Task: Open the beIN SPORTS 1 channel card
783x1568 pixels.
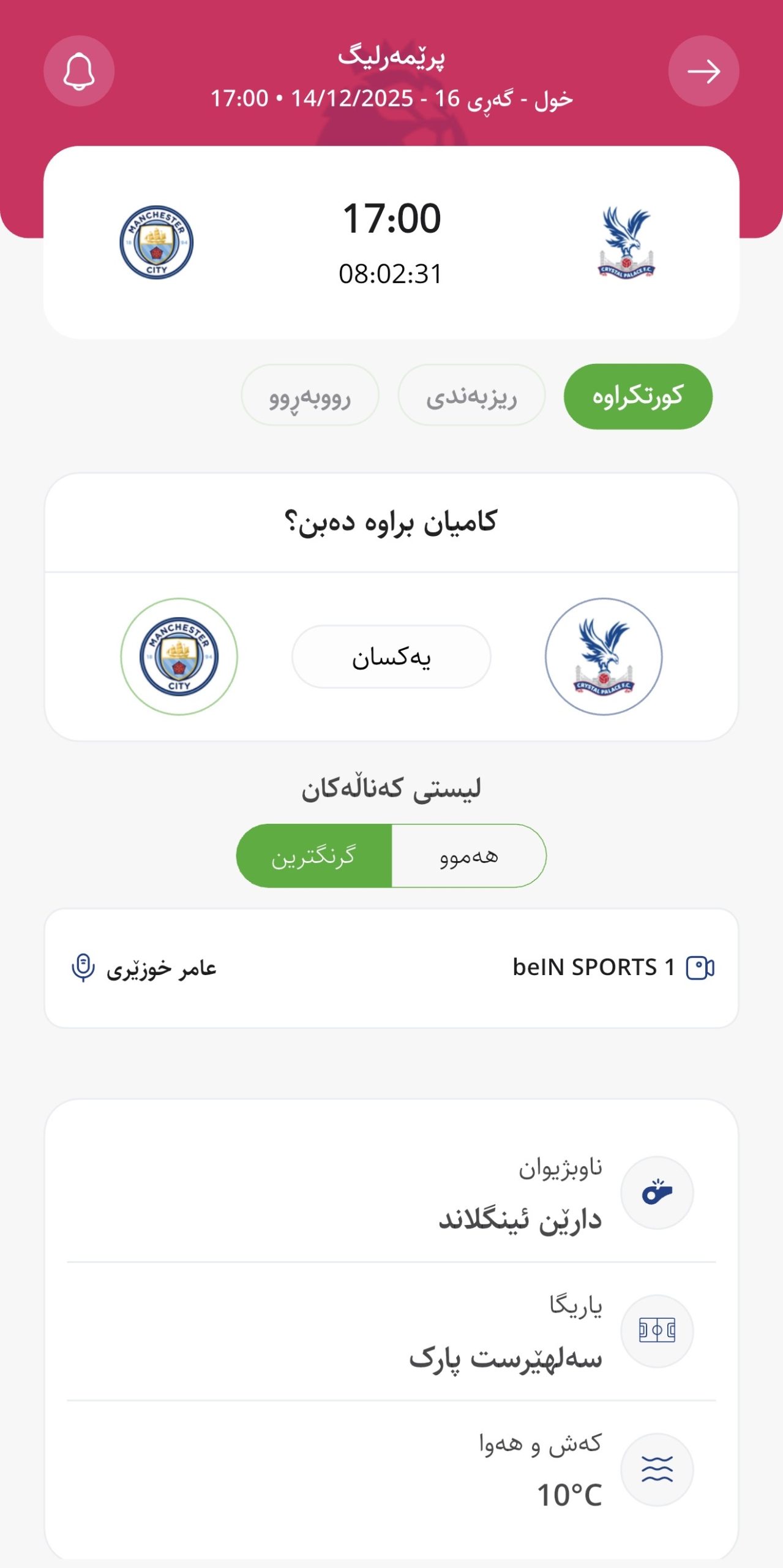Action: (x=391, y=968)
